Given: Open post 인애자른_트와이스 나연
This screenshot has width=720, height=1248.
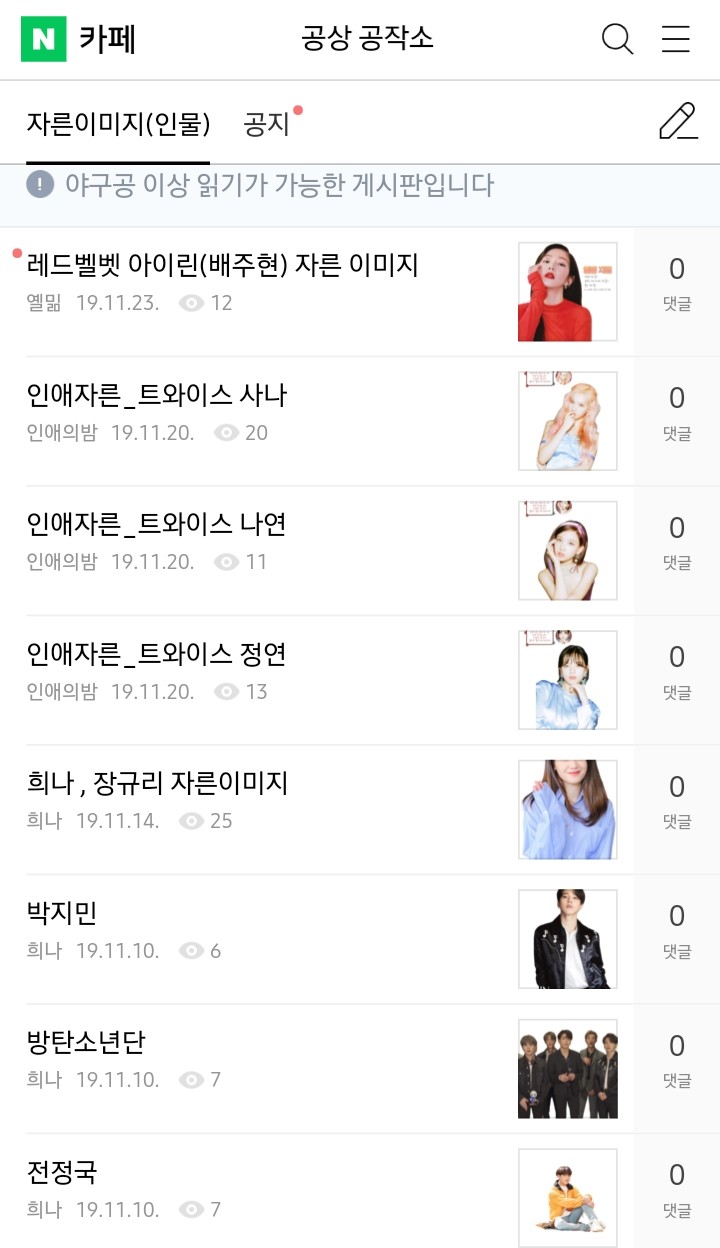Looking at the screenshot, I should tap(157, 524).
